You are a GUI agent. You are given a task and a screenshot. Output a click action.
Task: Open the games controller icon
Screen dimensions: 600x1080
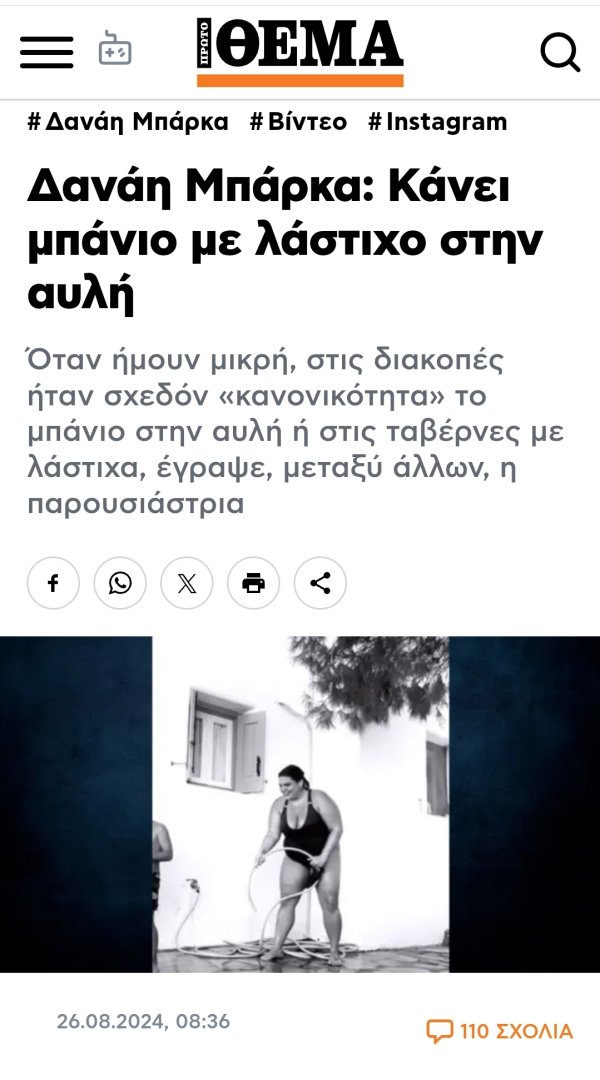[x=115, y=49]
